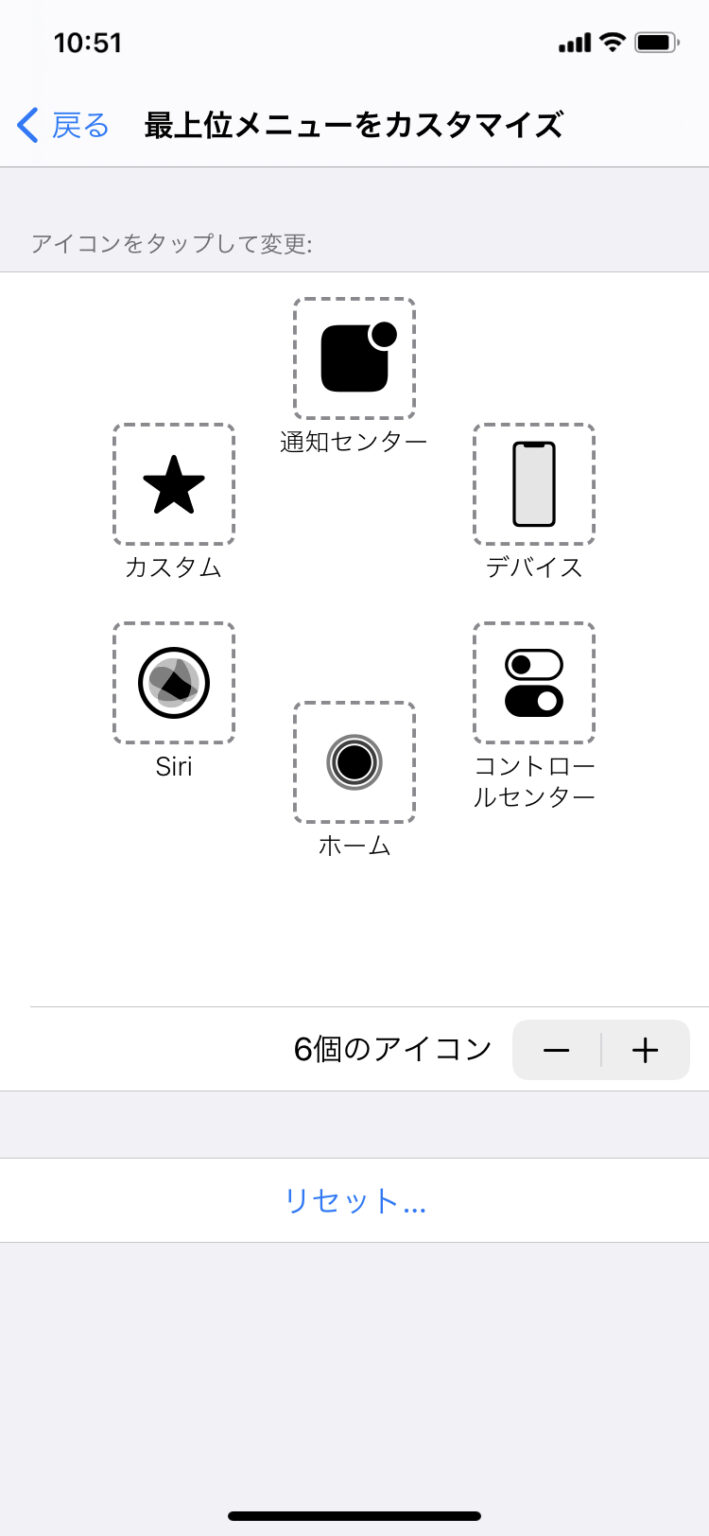Go back with the 戻る button
Viewport: 709px width, 1536px height.
click(63, 126)
